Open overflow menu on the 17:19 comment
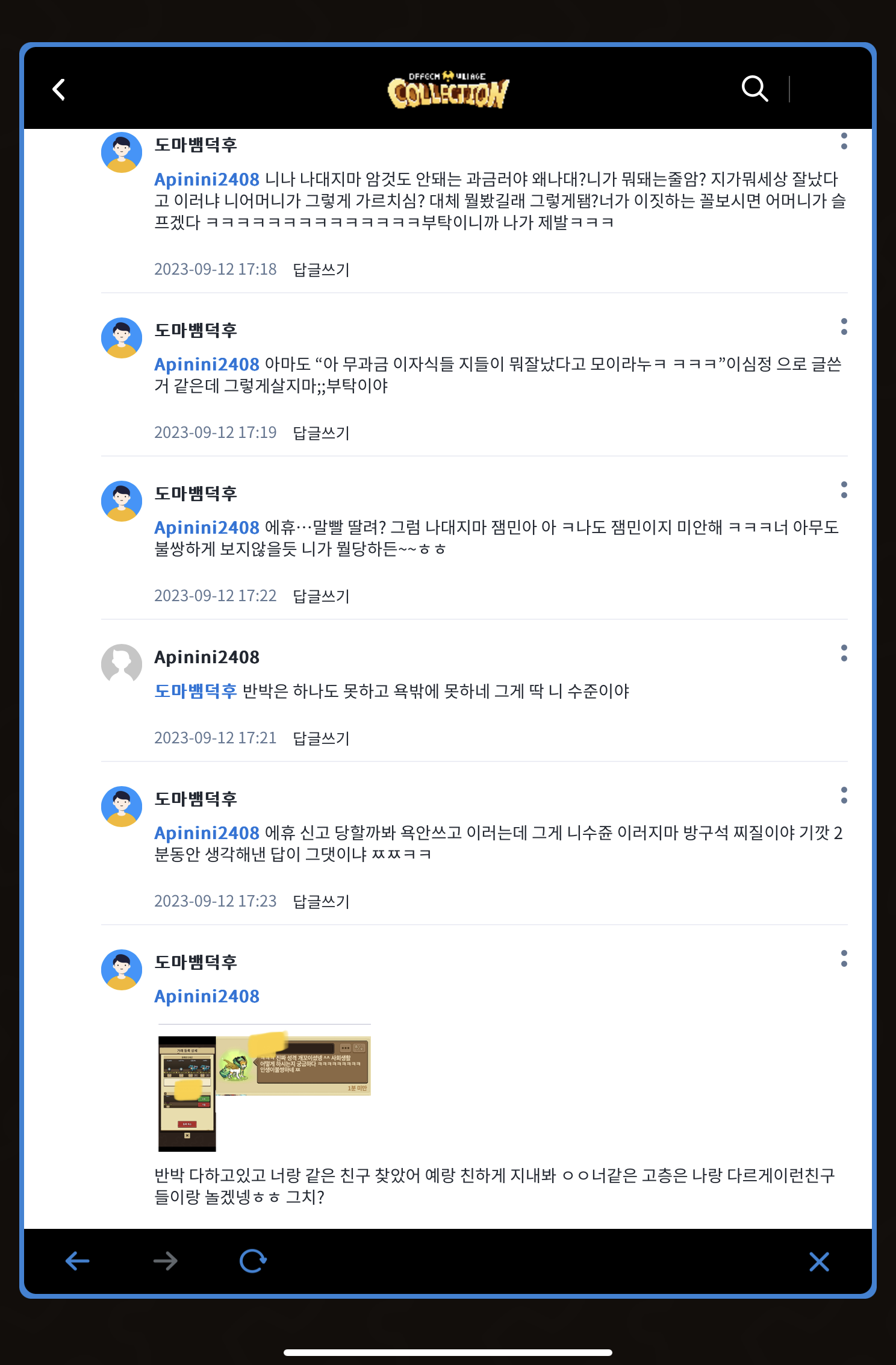 click(x=844, y=326)
